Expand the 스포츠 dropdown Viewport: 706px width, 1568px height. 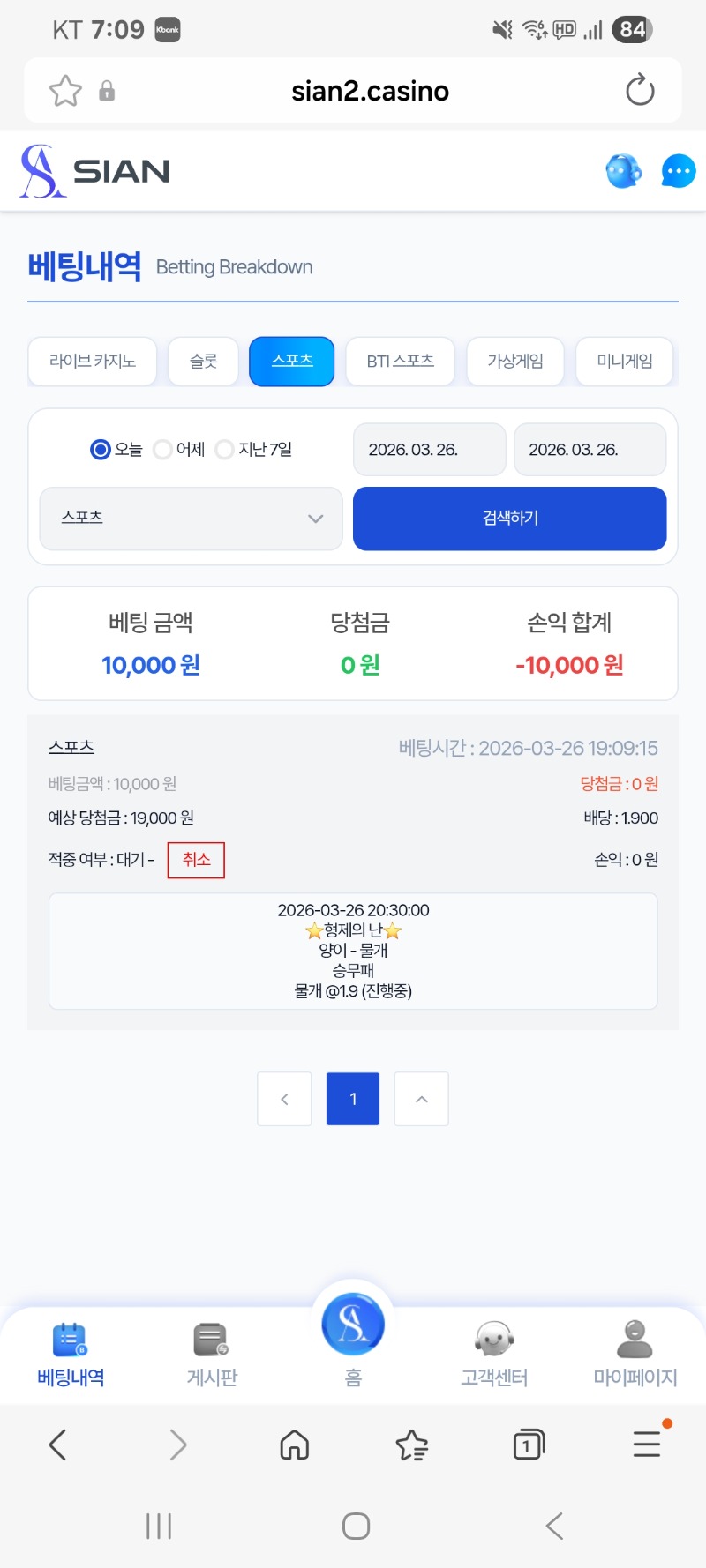click(191, 519)
